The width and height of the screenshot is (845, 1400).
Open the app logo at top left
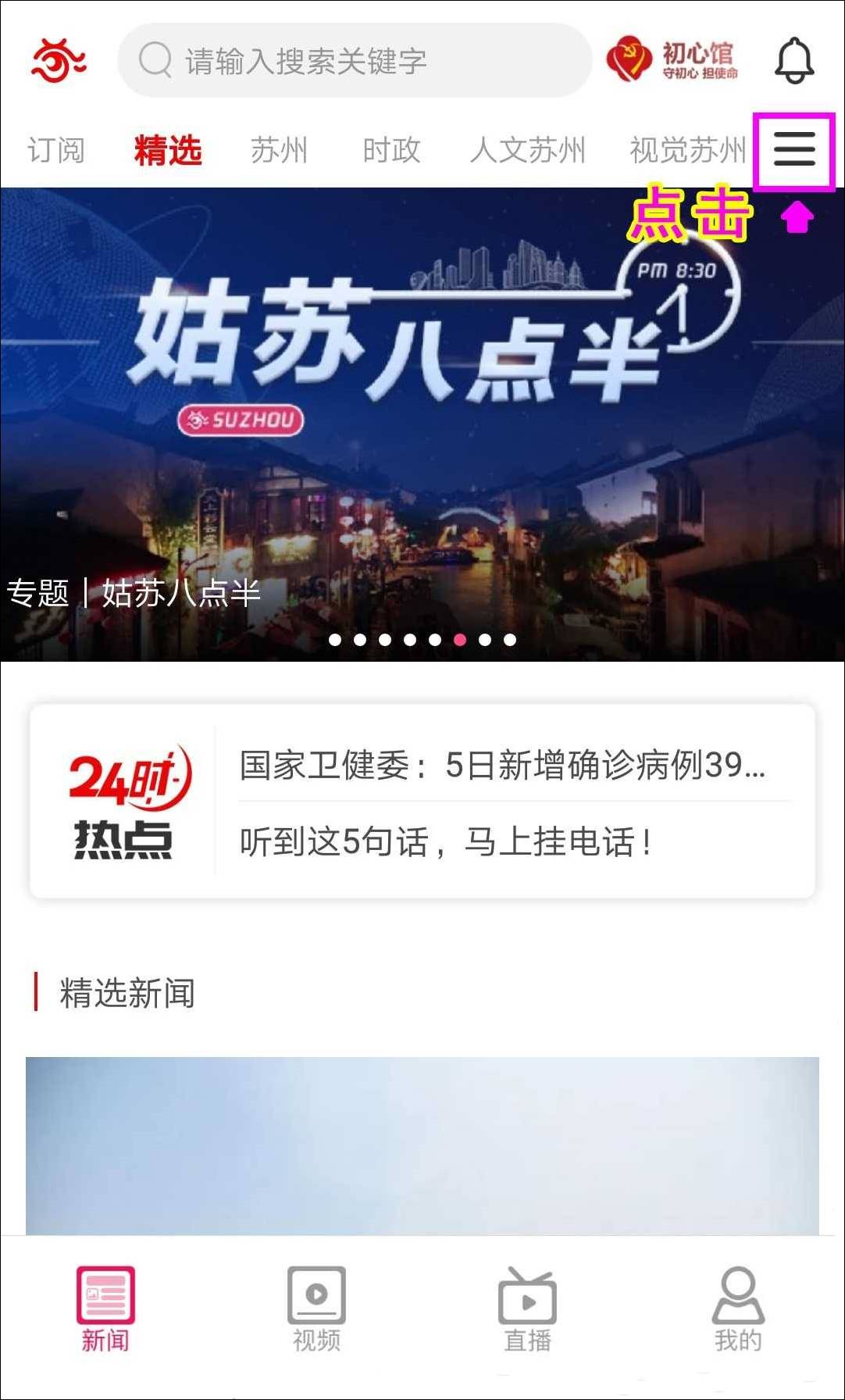tap(59, 60)
